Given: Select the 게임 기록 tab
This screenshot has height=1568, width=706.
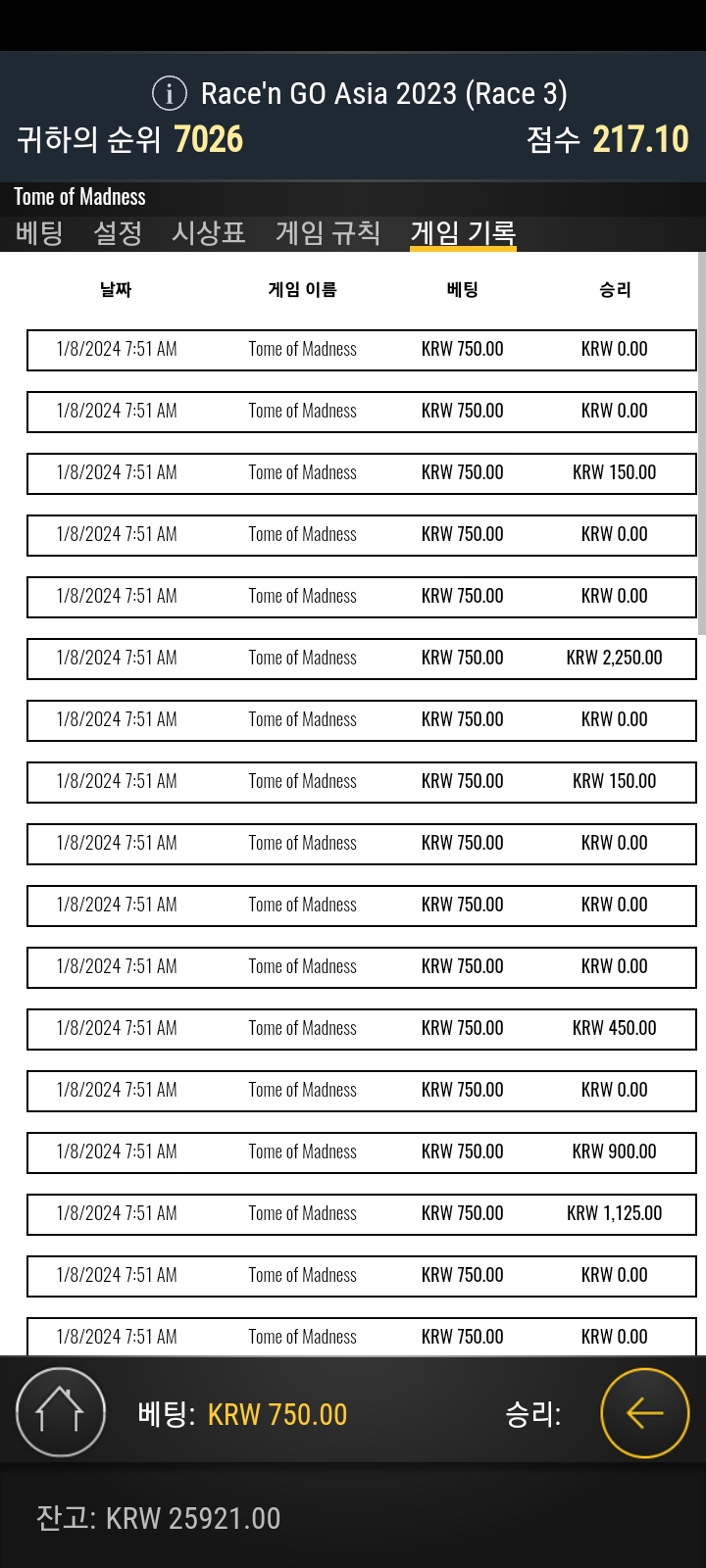Looking at the screenshot, I should click(x=463, y=233).
